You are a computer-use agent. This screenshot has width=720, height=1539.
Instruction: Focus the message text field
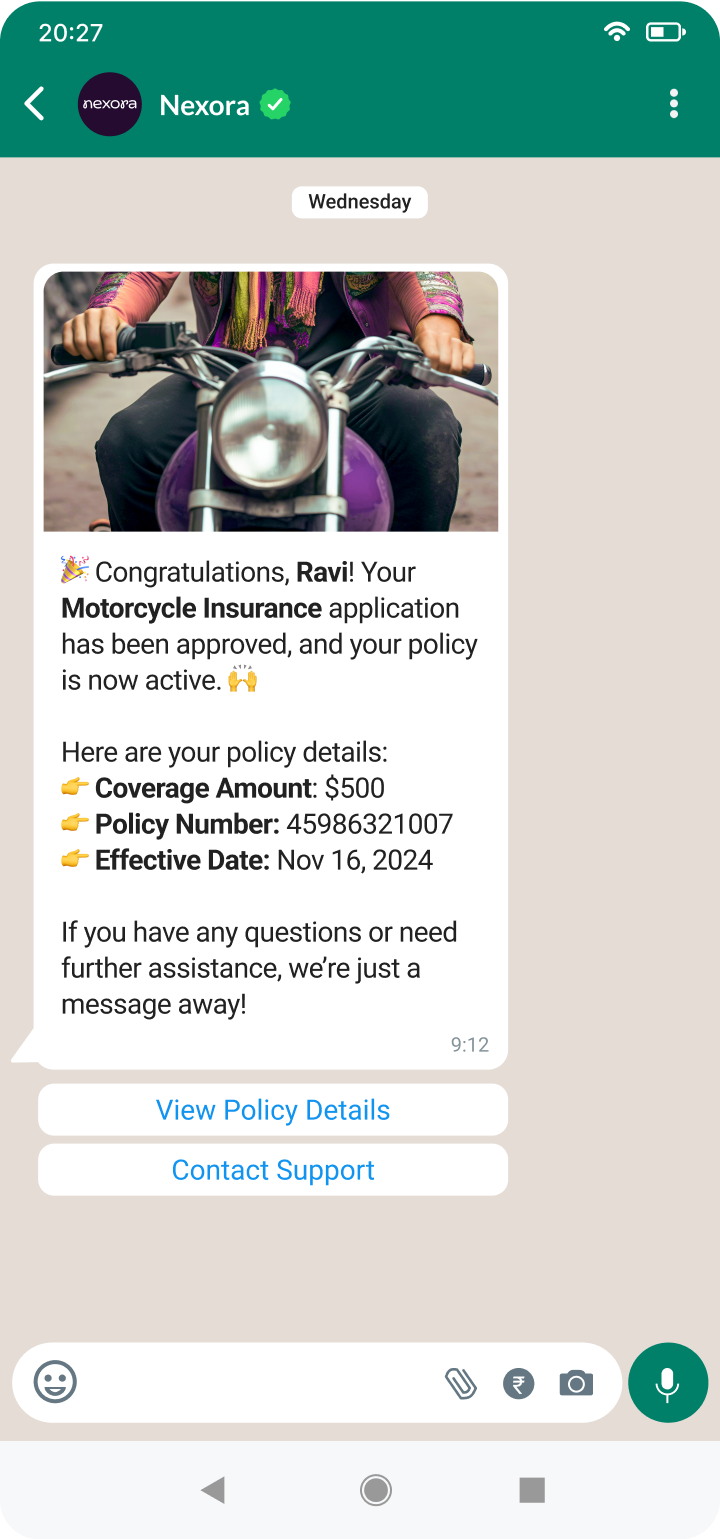click(260, 1383)
